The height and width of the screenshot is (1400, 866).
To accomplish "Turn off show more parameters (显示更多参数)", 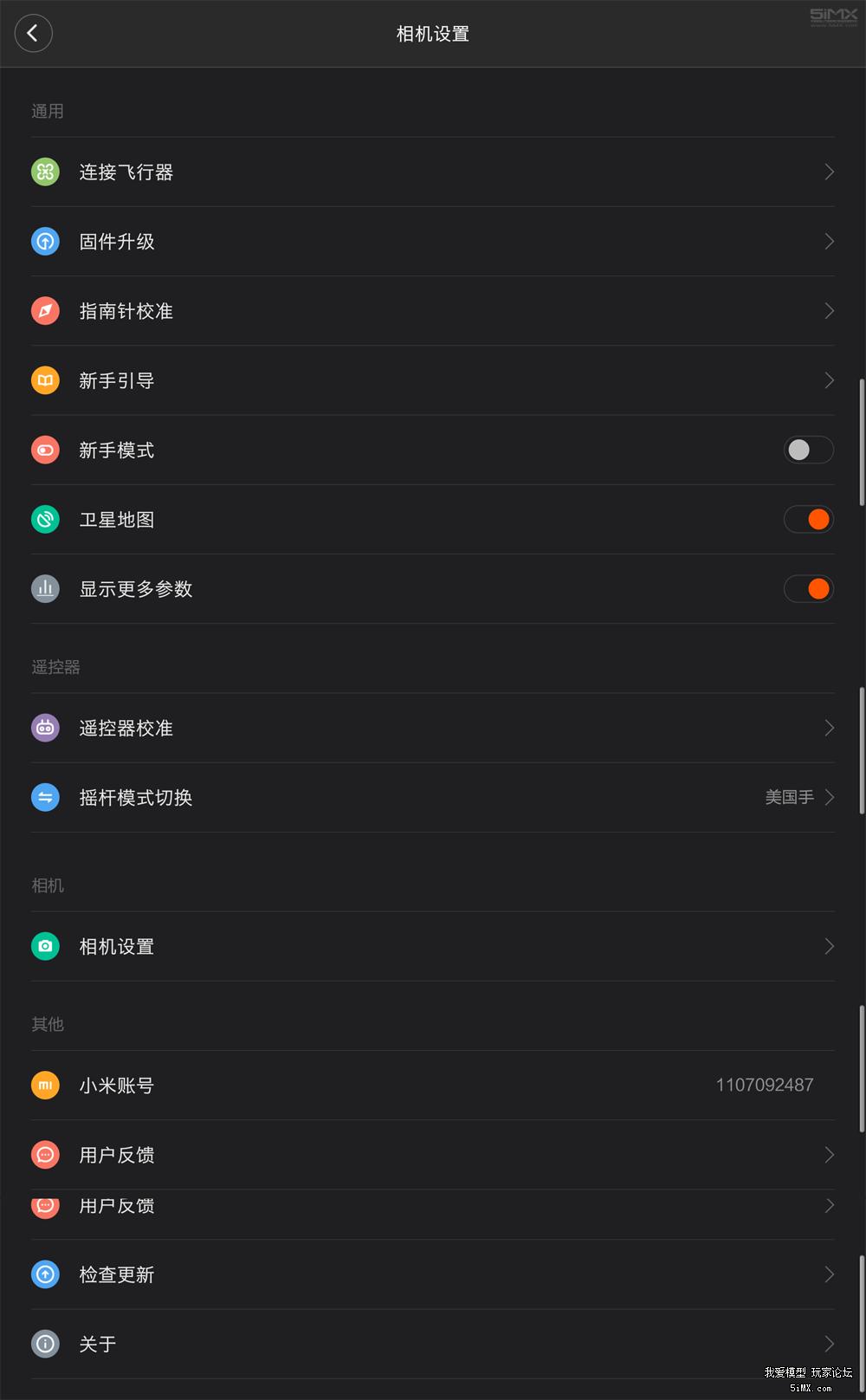I will coord(808,588).
